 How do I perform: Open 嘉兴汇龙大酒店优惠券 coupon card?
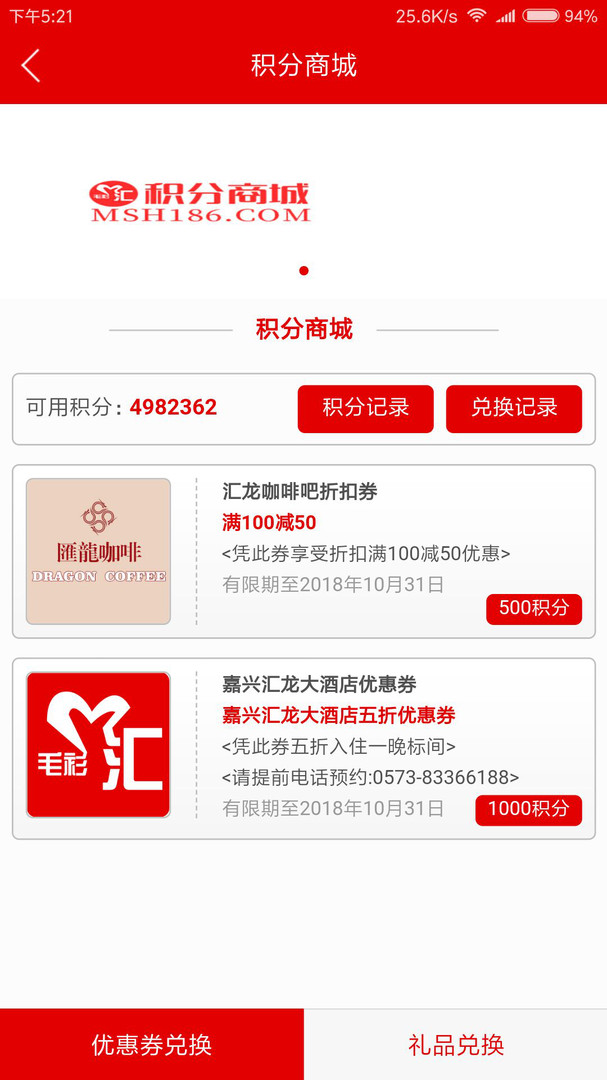click(303, 749)
